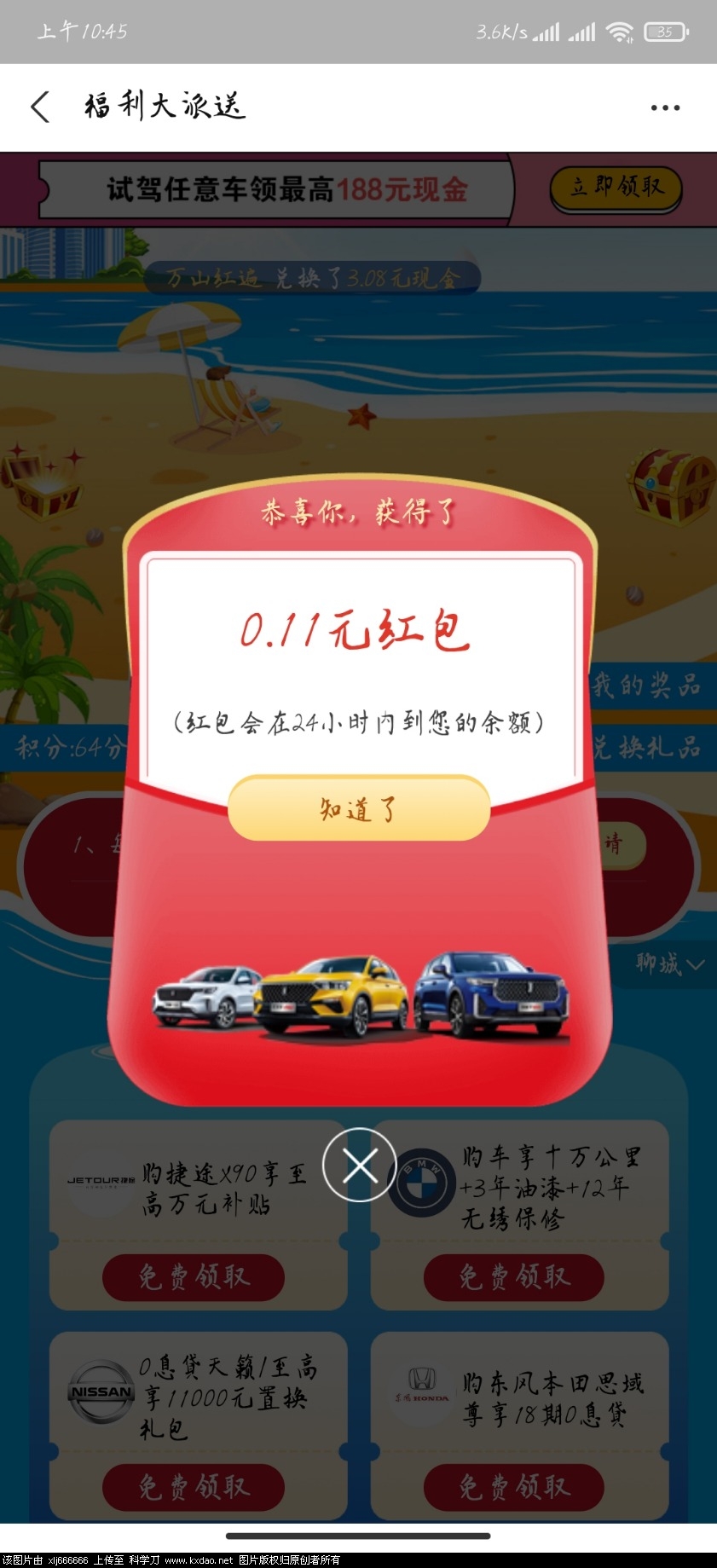The height and width of the screenshot is (1568, 717).
Task: Claim the 东风本田思域 offer
Action: 514,1487
